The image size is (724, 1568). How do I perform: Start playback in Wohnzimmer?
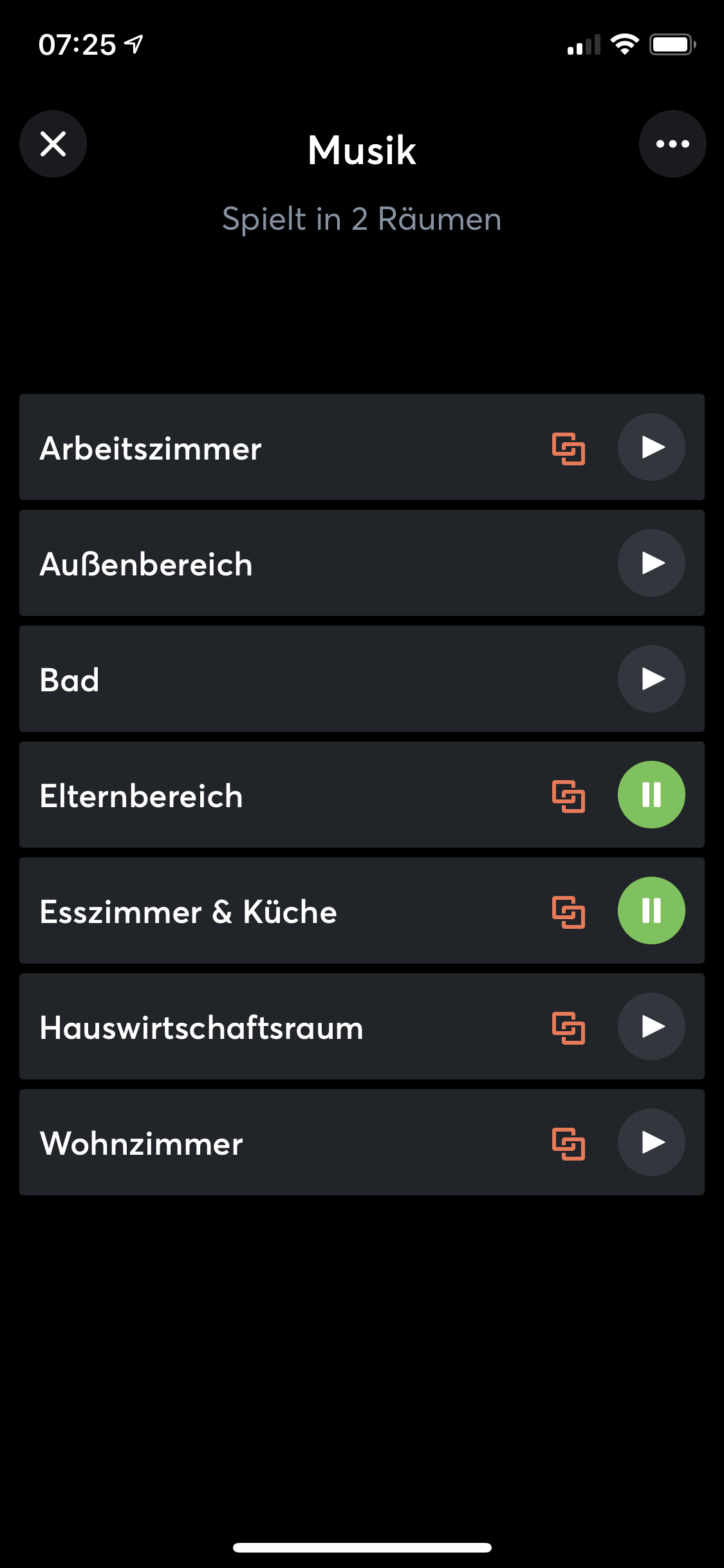651,1142
